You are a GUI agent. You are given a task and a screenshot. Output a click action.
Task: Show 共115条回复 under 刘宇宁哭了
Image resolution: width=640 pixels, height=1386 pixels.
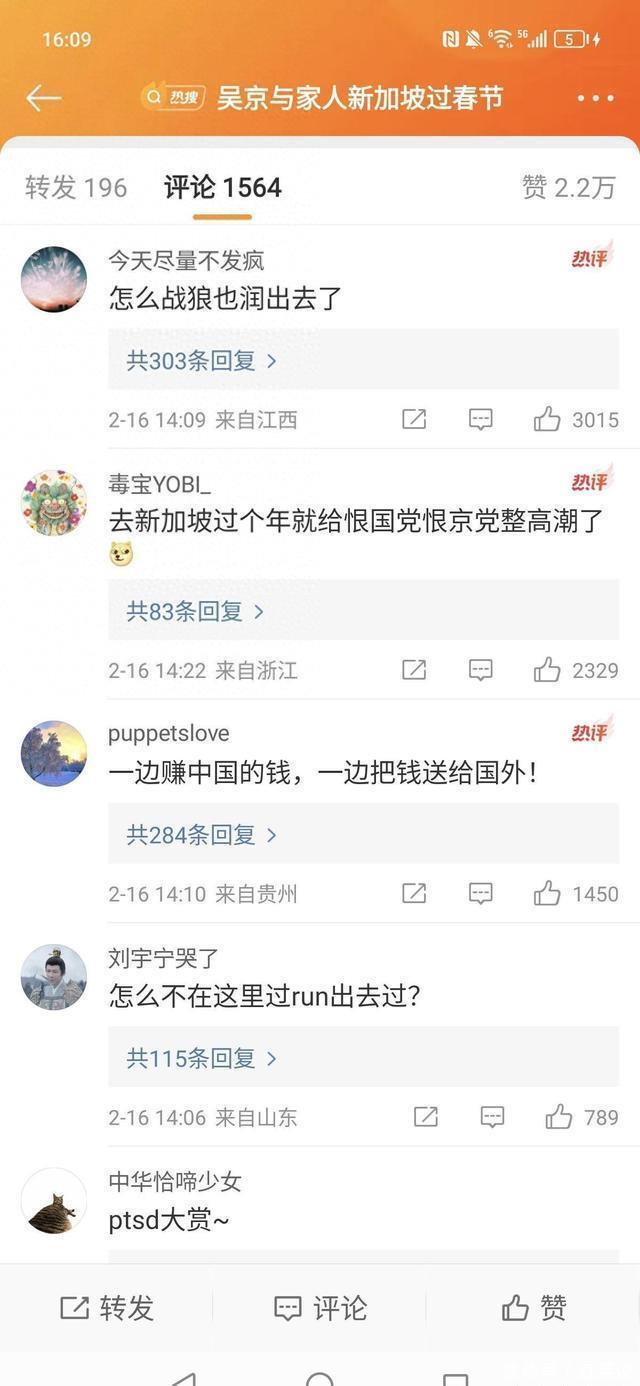(201, 1058)
